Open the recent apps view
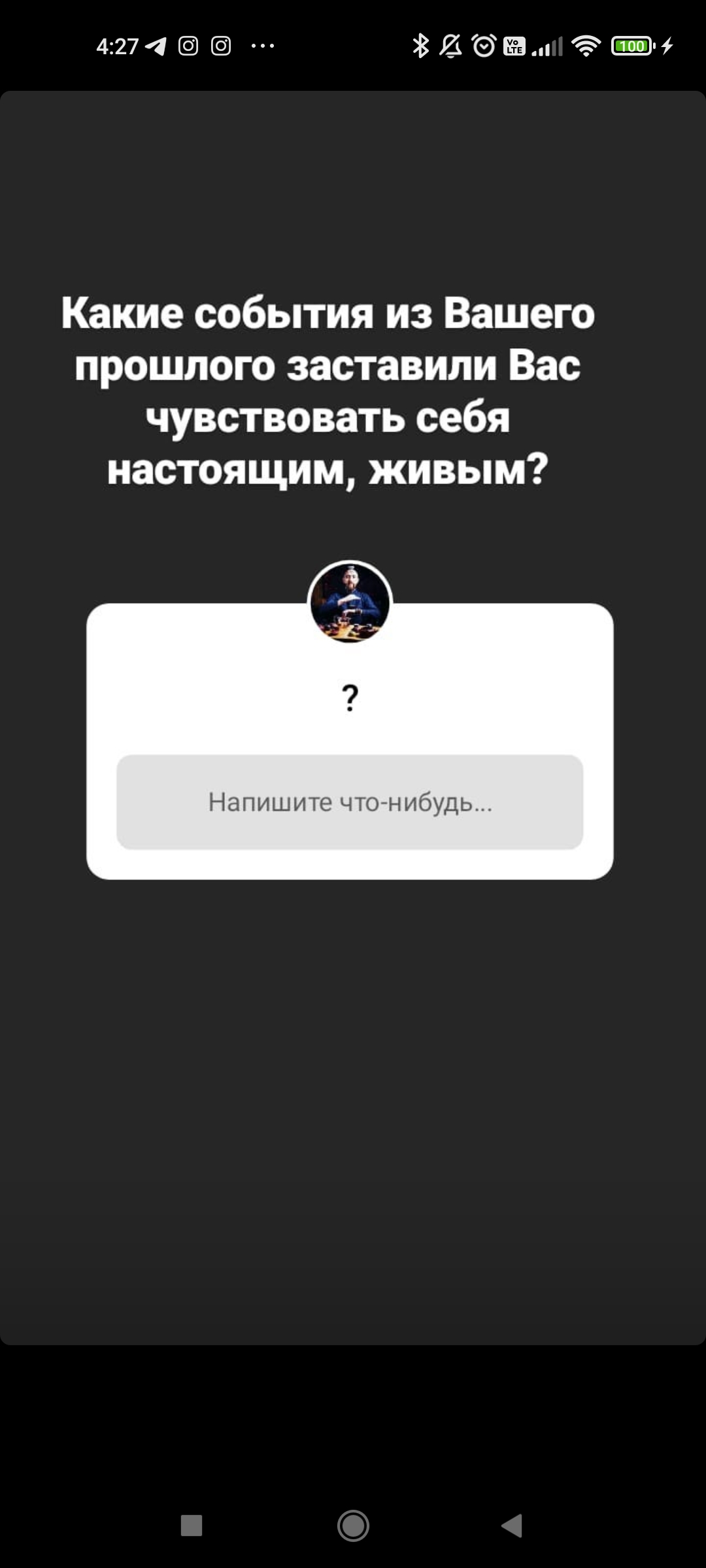 point(192,1526)
